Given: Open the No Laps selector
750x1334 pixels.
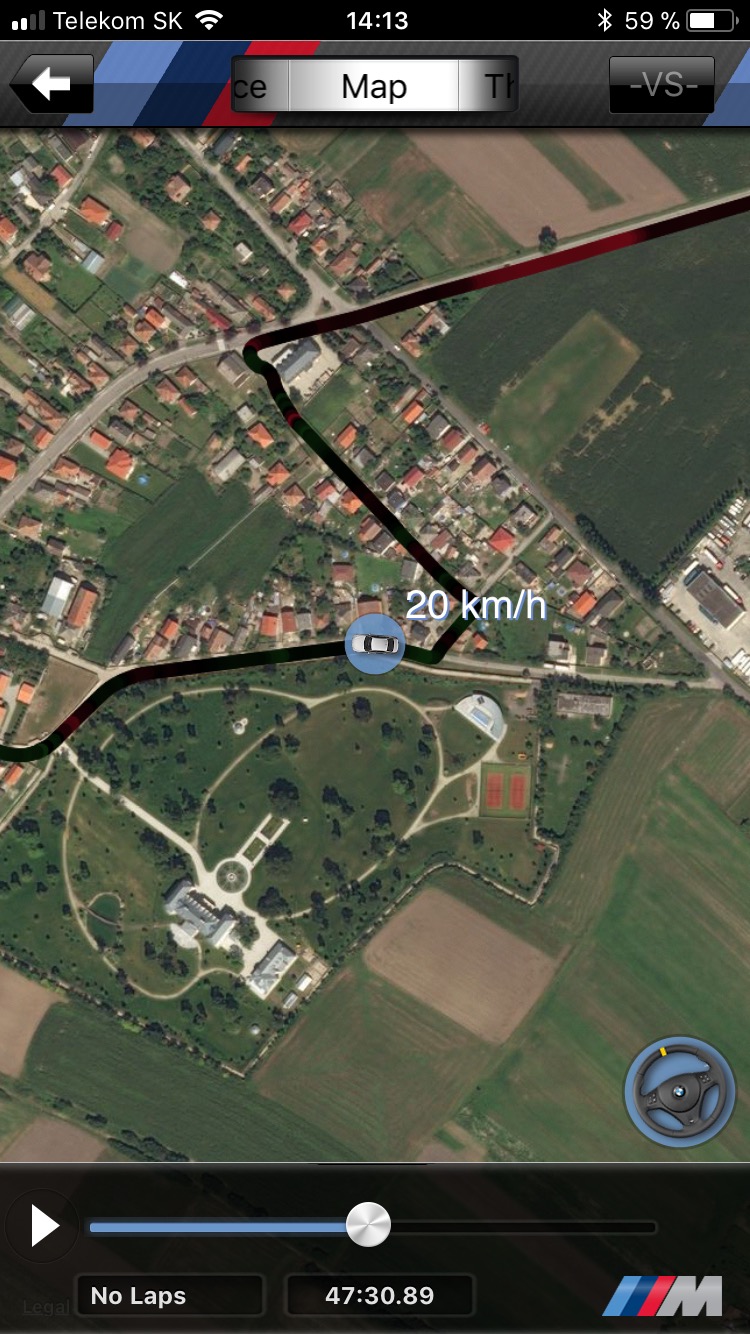Looking at the screenshot, I should (x=170, y=1296).
